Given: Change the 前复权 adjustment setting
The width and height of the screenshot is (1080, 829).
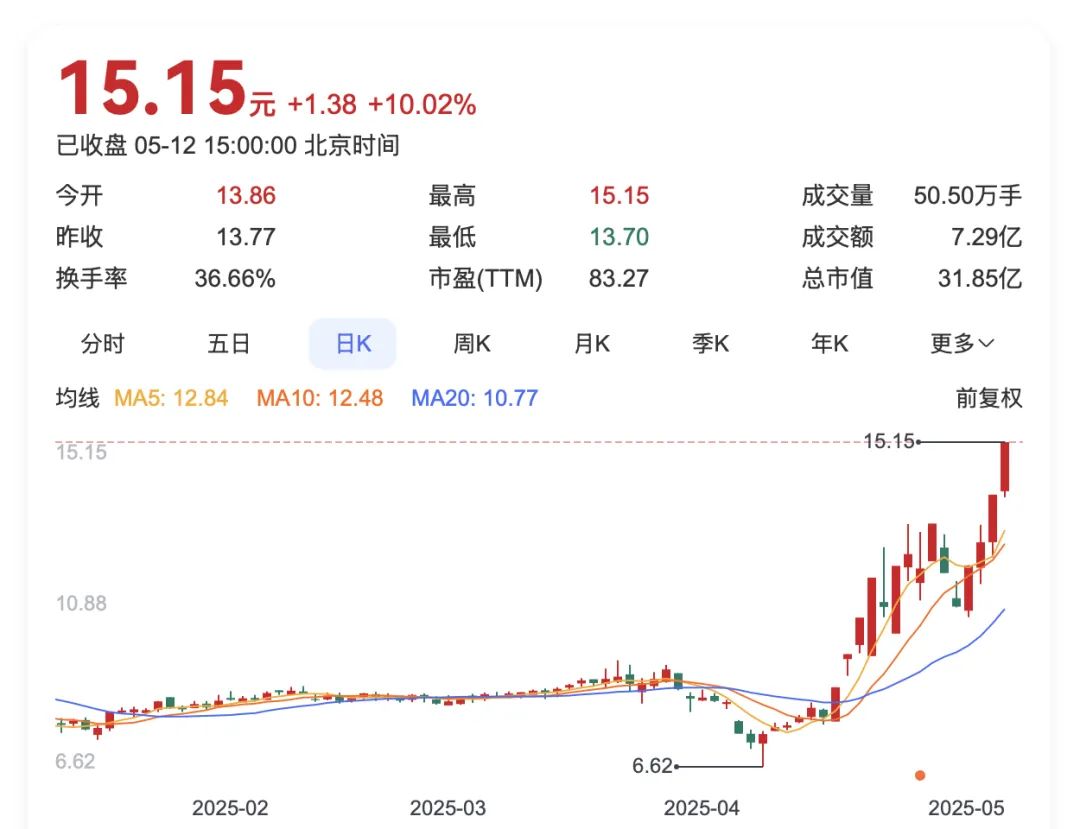Looking at the screenshot, I should click(989, 398).
